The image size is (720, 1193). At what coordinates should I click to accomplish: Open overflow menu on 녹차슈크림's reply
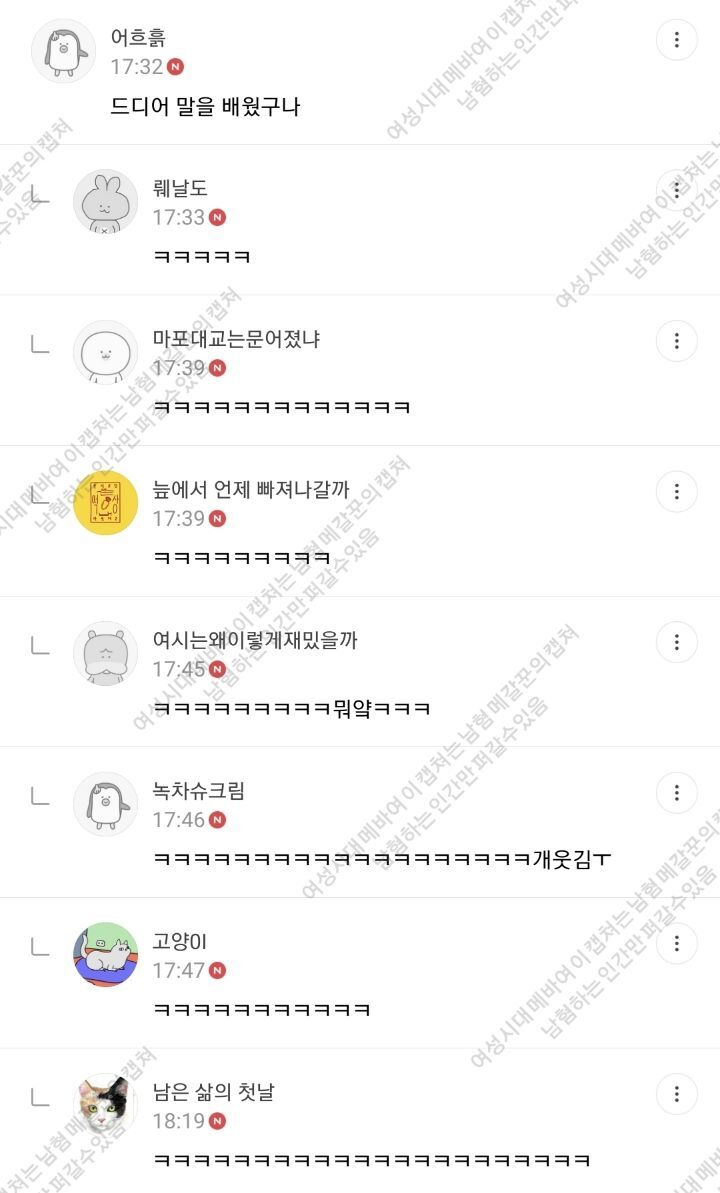677,793
